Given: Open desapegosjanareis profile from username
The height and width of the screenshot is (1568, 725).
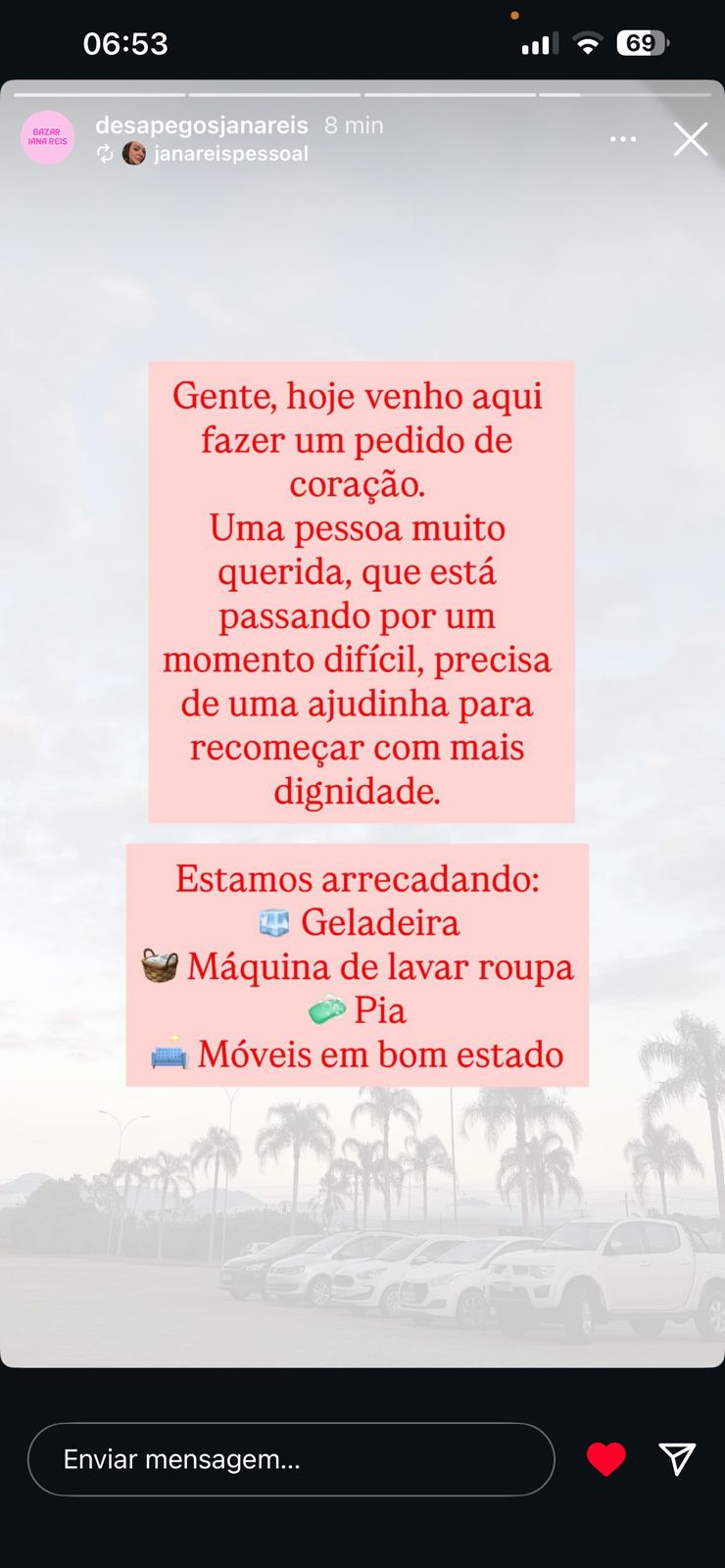Looking at the screenshot, I should pyautogui.click(x=201, y=125).
